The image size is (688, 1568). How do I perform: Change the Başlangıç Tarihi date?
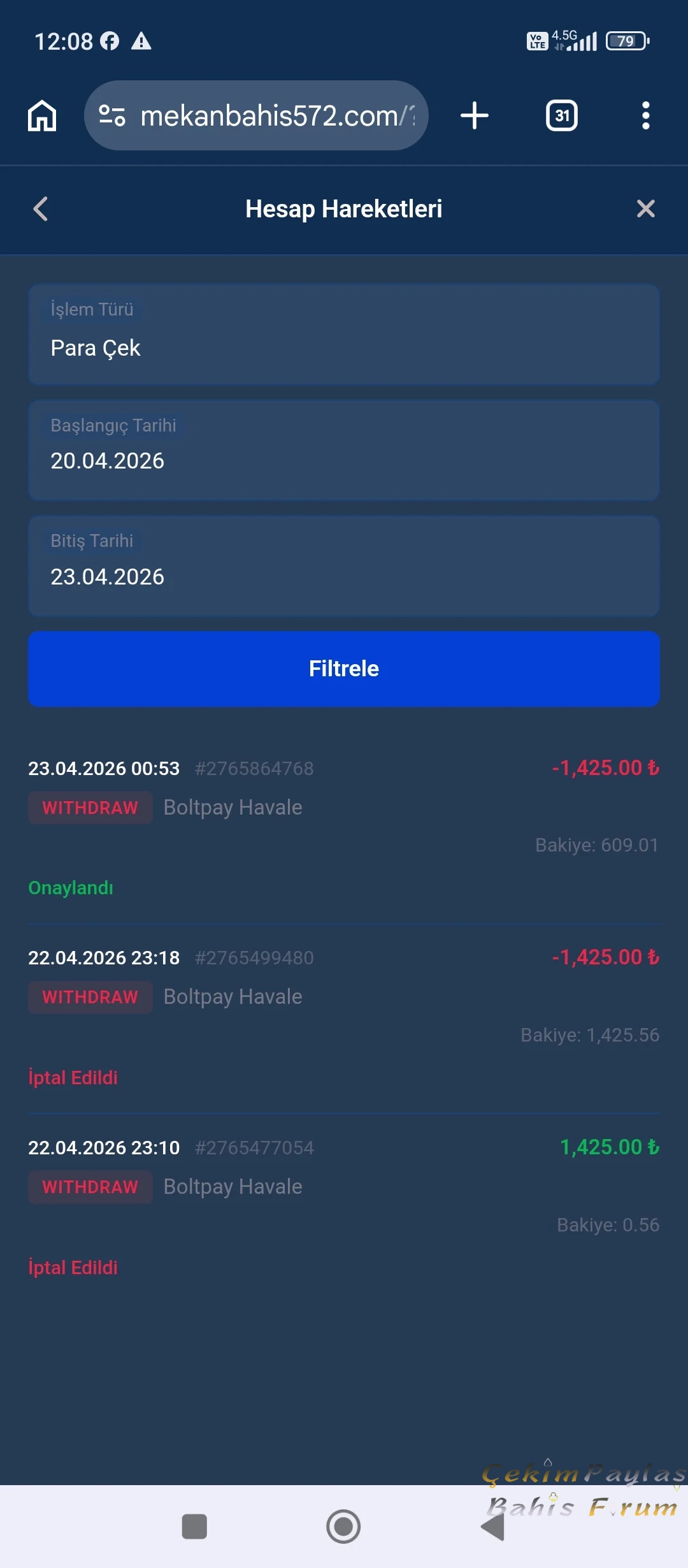pos(344,450)
